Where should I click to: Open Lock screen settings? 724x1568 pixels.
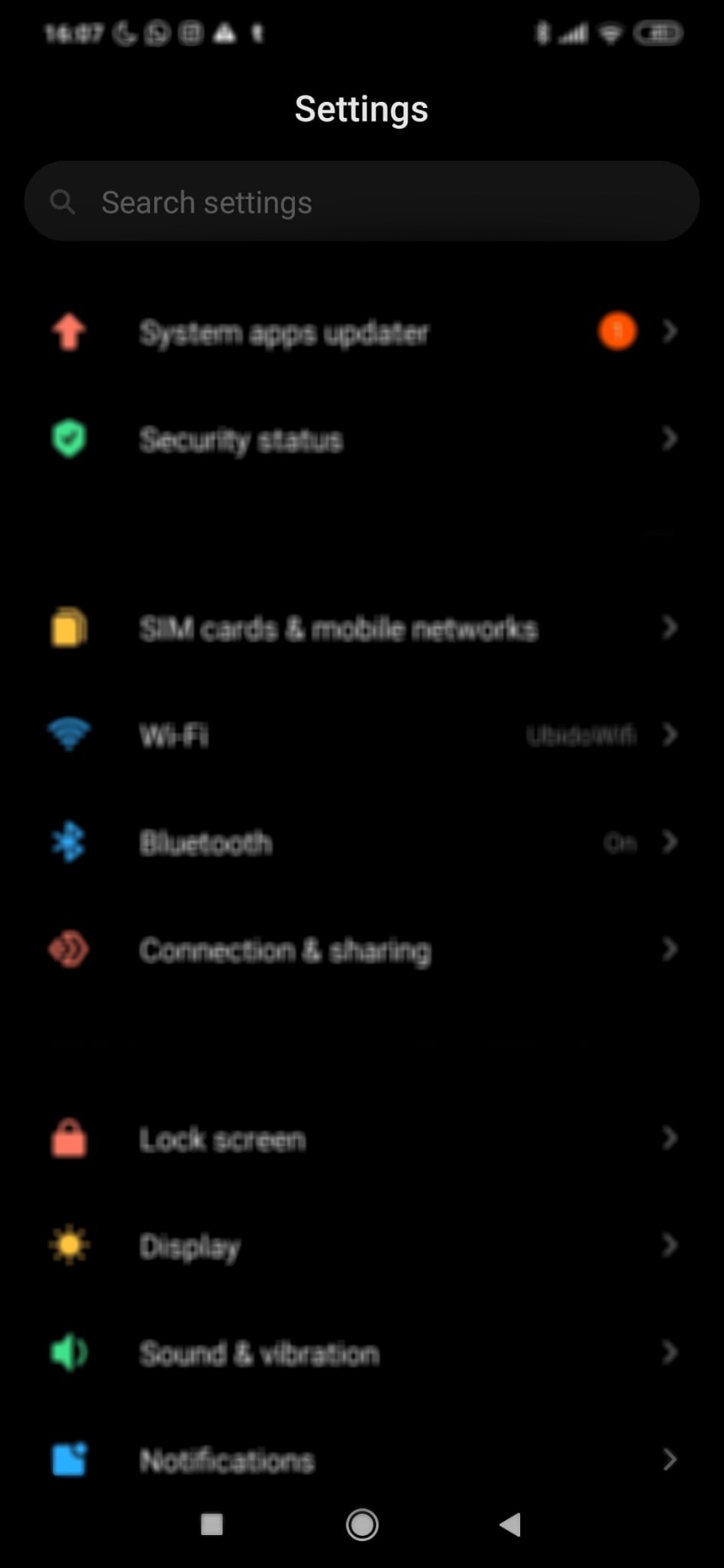pos(362,1139)
